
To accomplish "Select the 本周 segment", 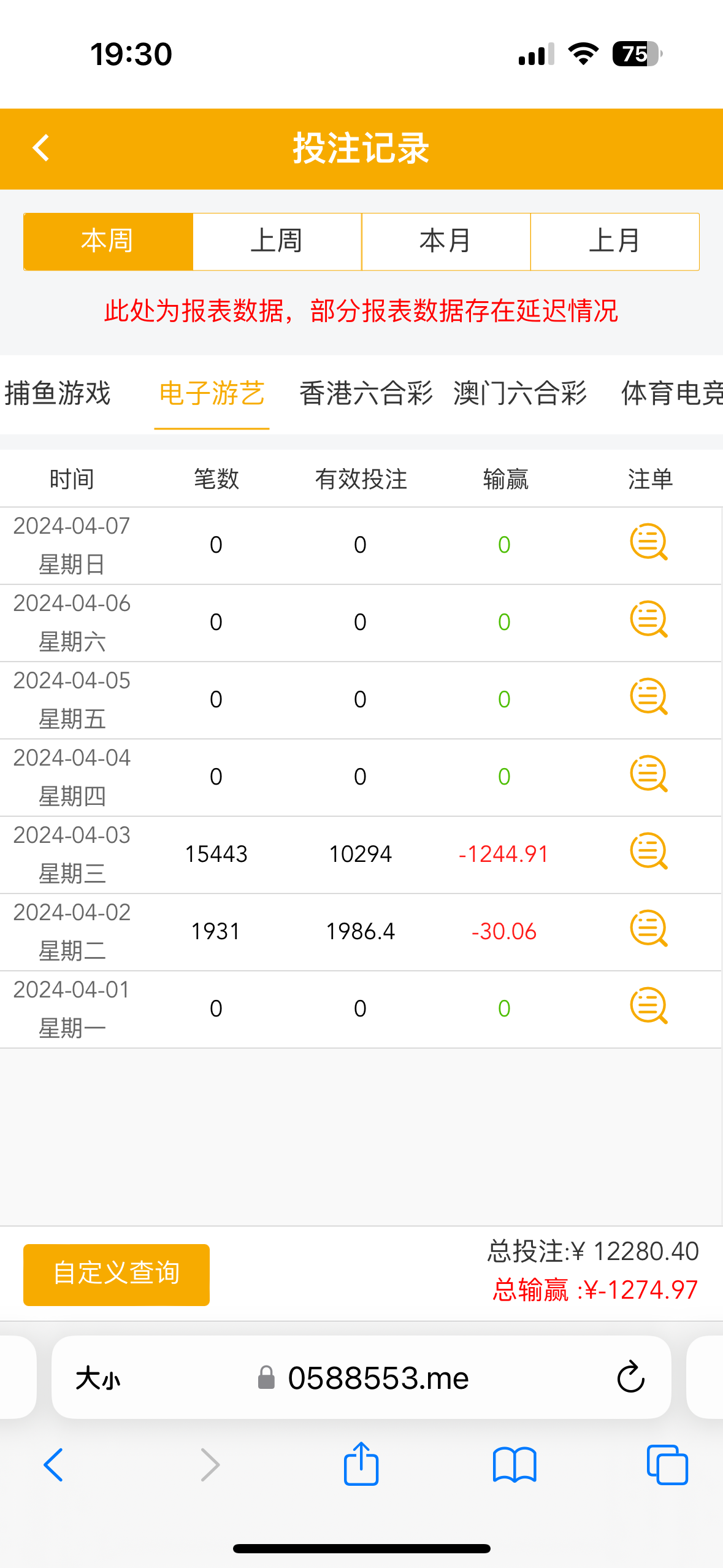I will (108, 241).
